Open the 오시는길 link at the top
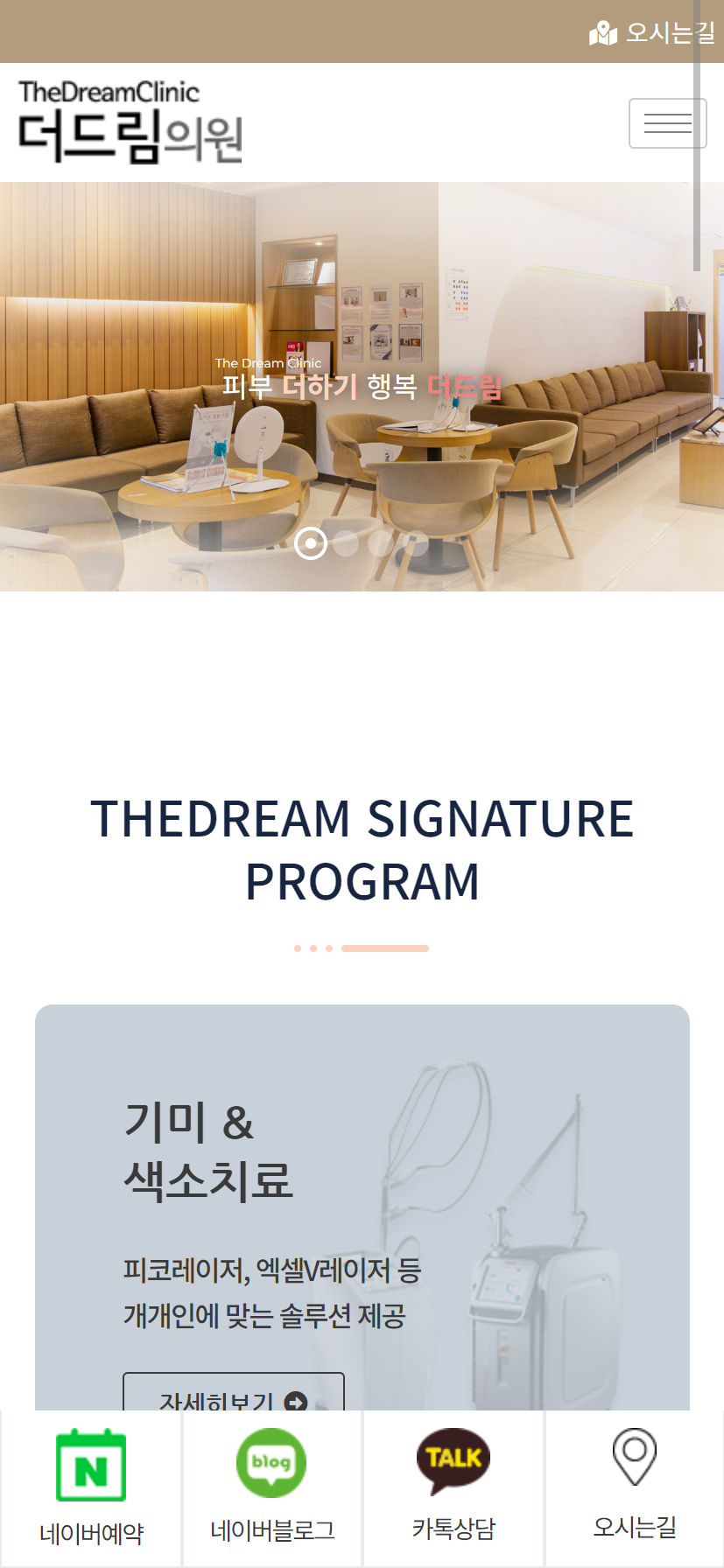 point(652,33)
